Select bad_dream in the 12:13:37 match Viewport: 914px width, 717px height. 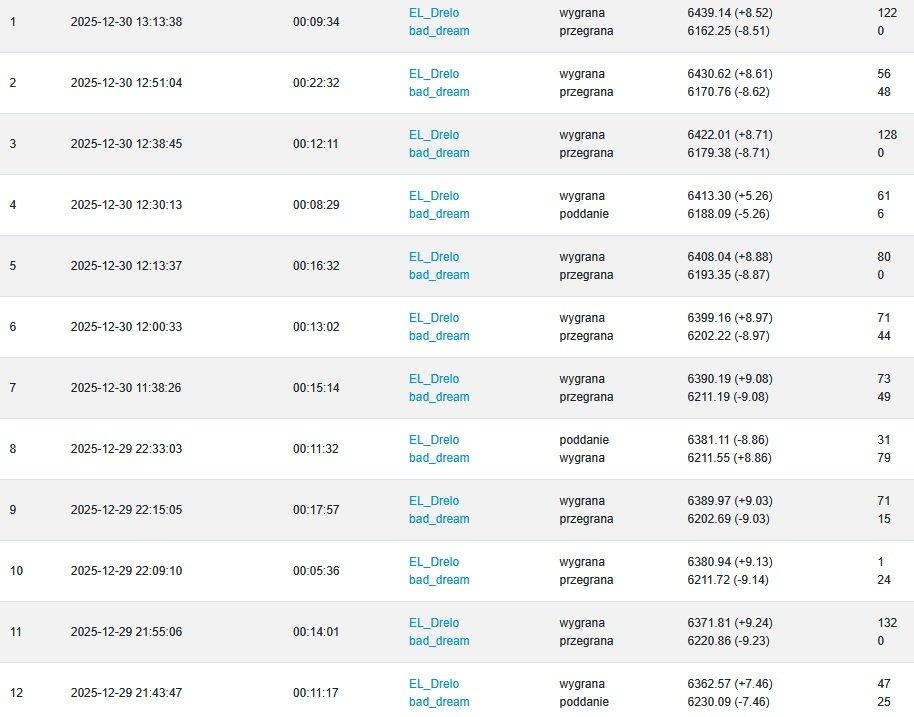pyautogui.click(x=438, y=275)
